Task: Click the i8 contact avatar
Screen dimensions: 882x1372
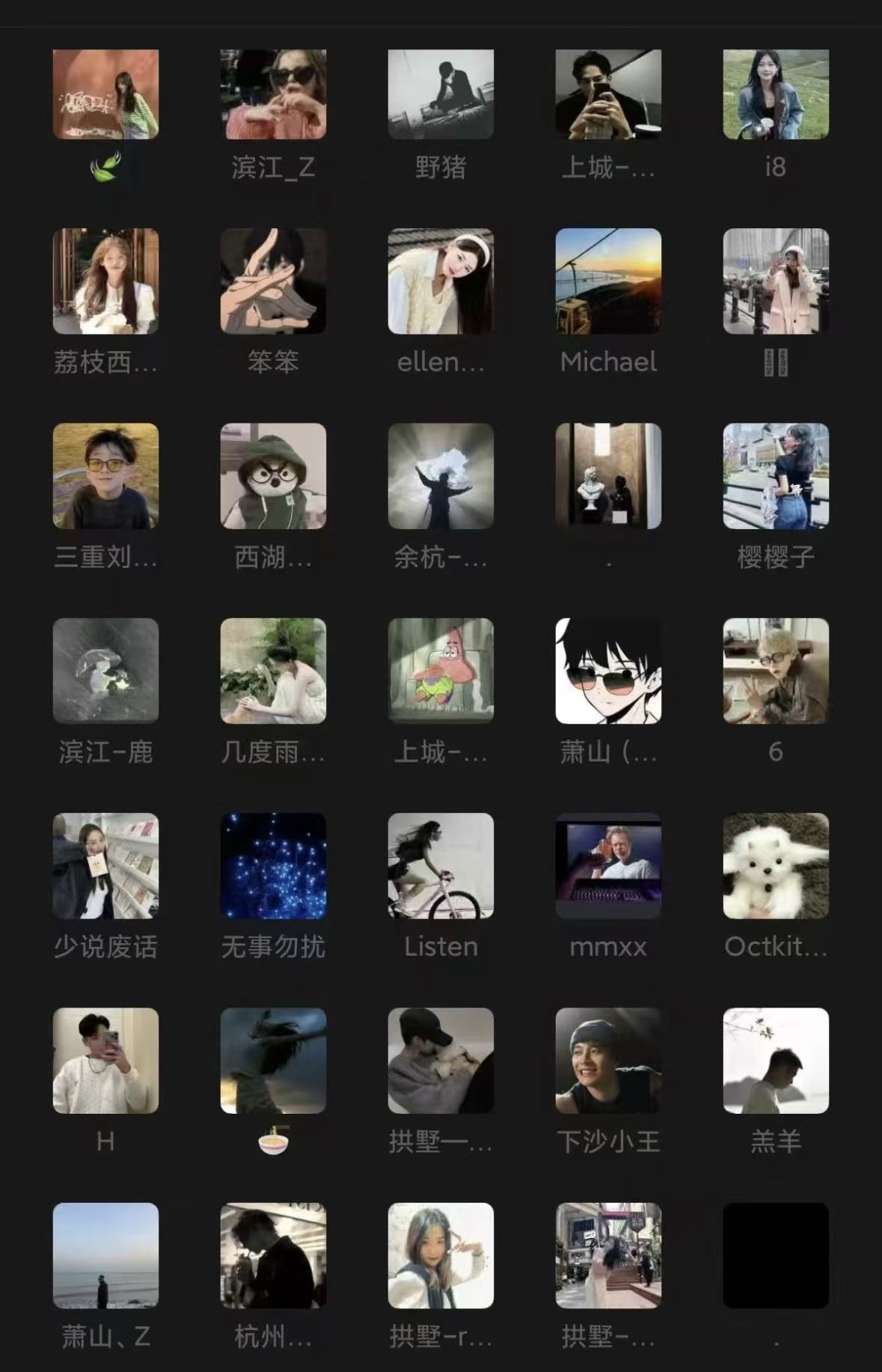Action: point(777,96)
